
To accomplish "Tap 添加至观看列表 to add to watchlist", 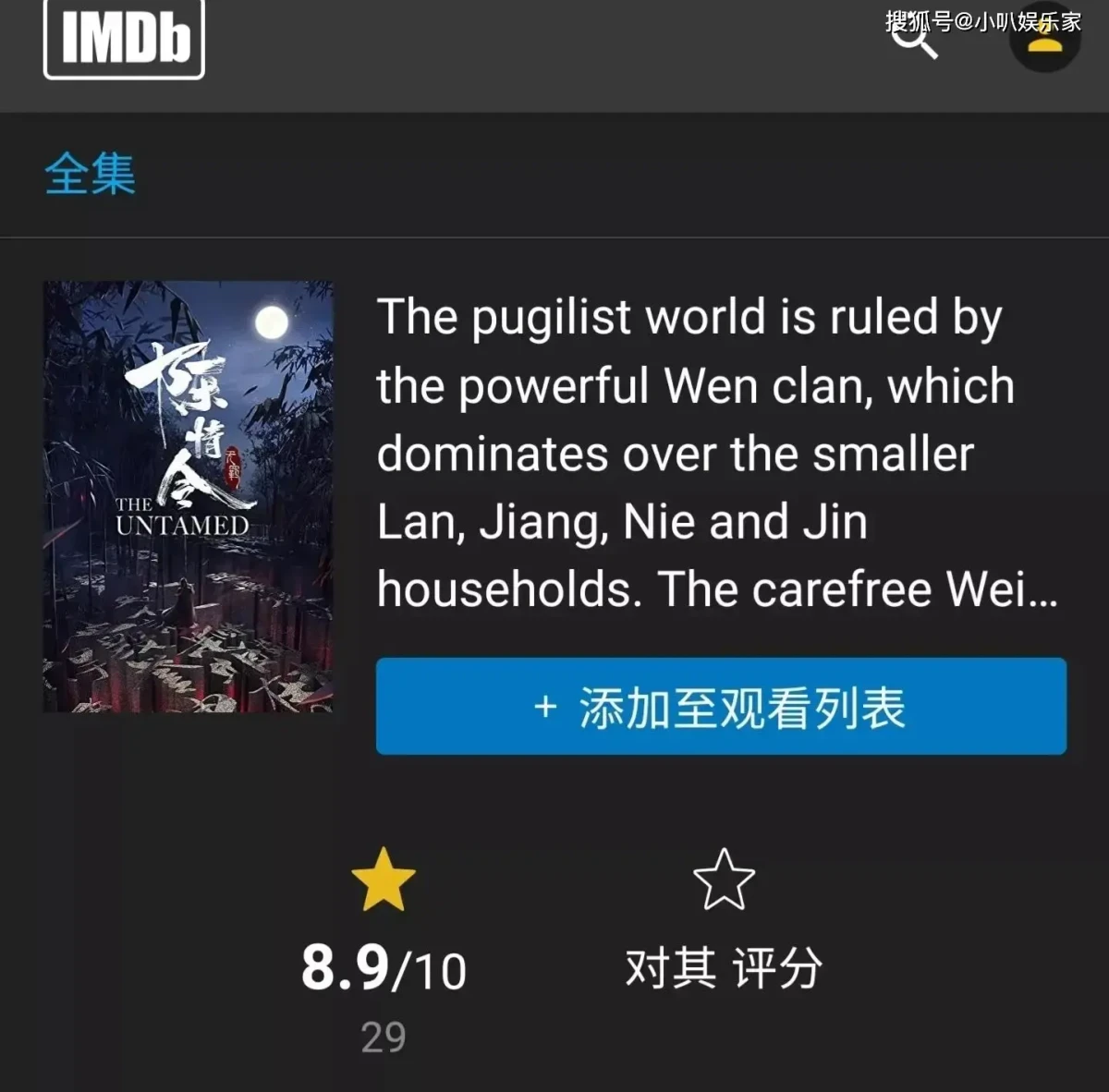I will coord(721,707).
